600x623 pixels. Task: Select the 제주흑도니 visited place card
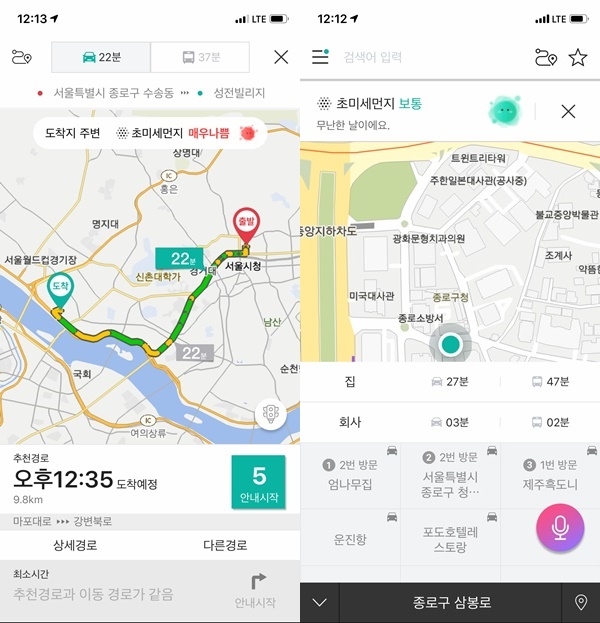550,475
